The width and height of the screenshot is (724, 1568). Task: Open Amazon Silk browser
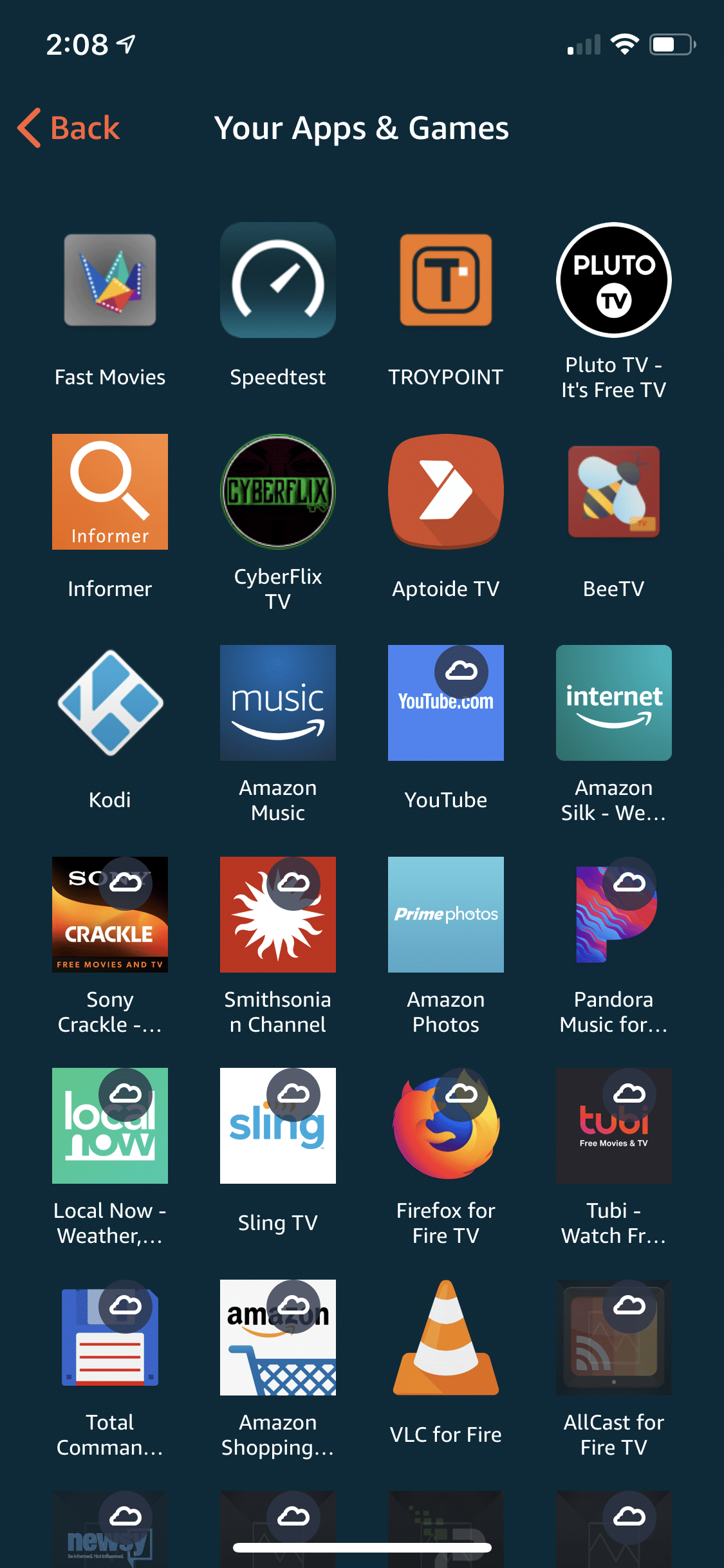(613, 703)
